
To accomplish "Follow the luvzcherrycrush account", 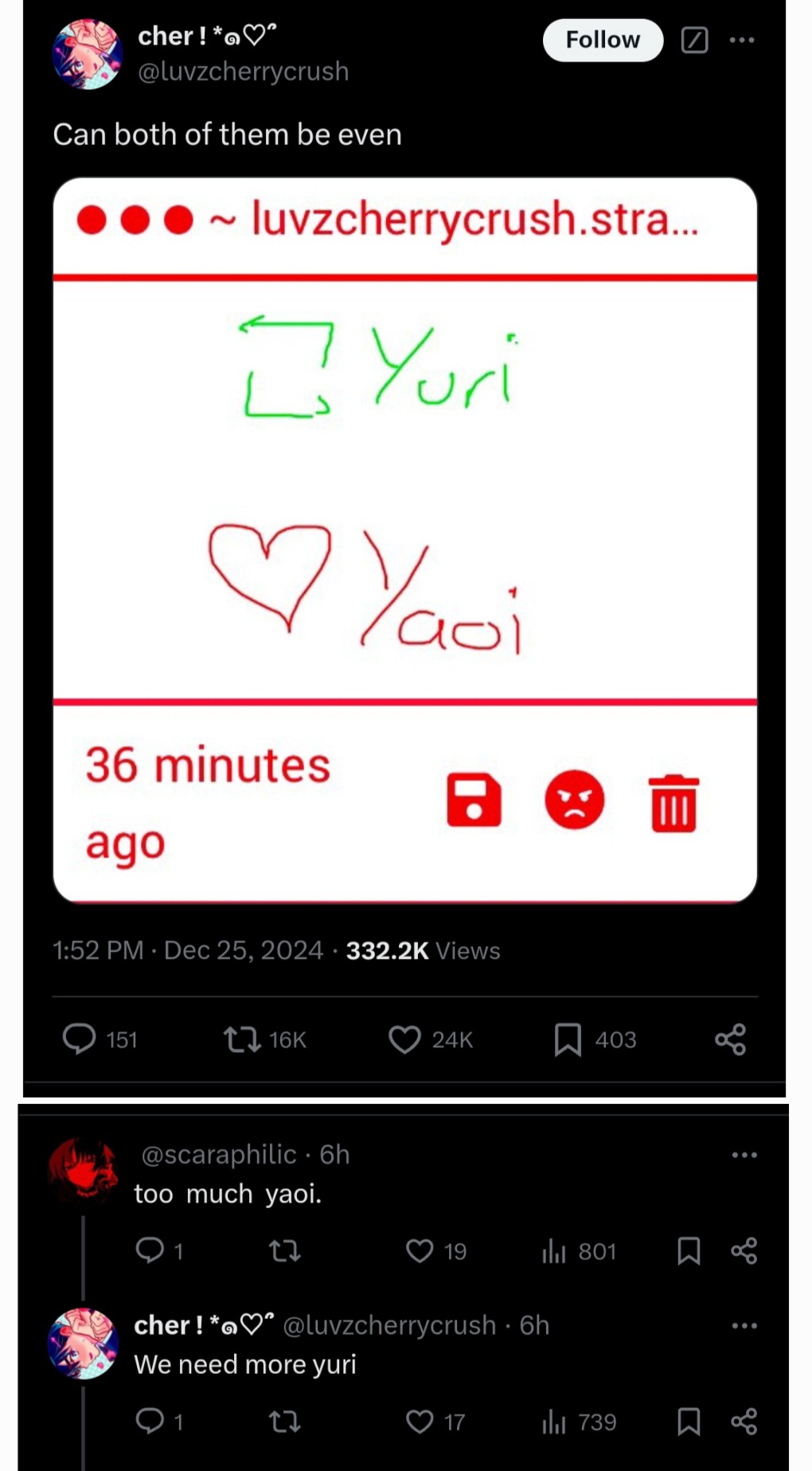I will point(602,40).
